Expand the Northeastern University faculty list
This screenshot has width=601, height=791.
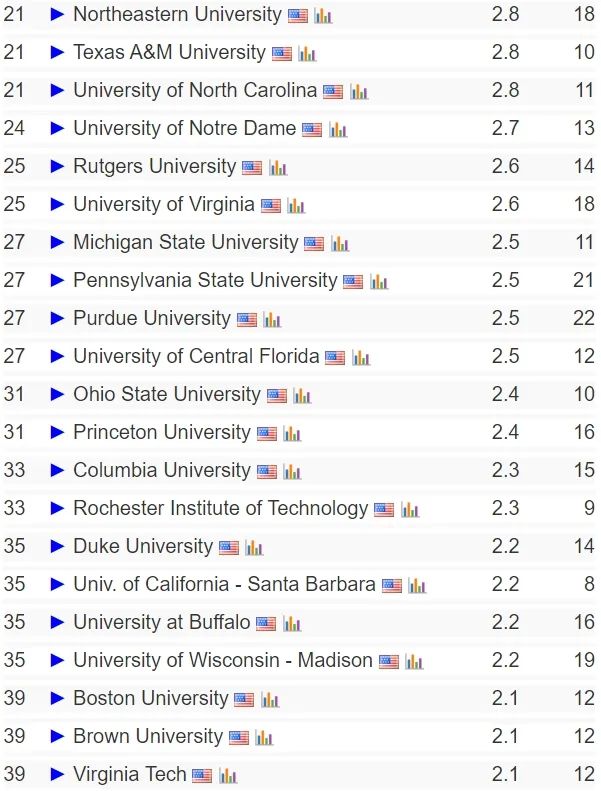pos(57,15)
